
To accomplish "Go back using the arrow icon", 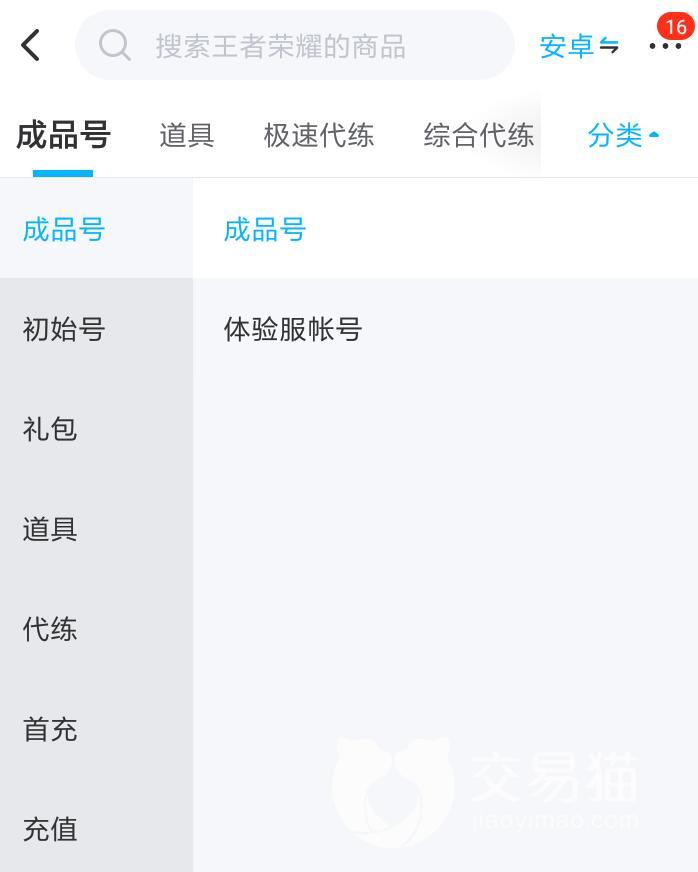I will coord(31,45).
